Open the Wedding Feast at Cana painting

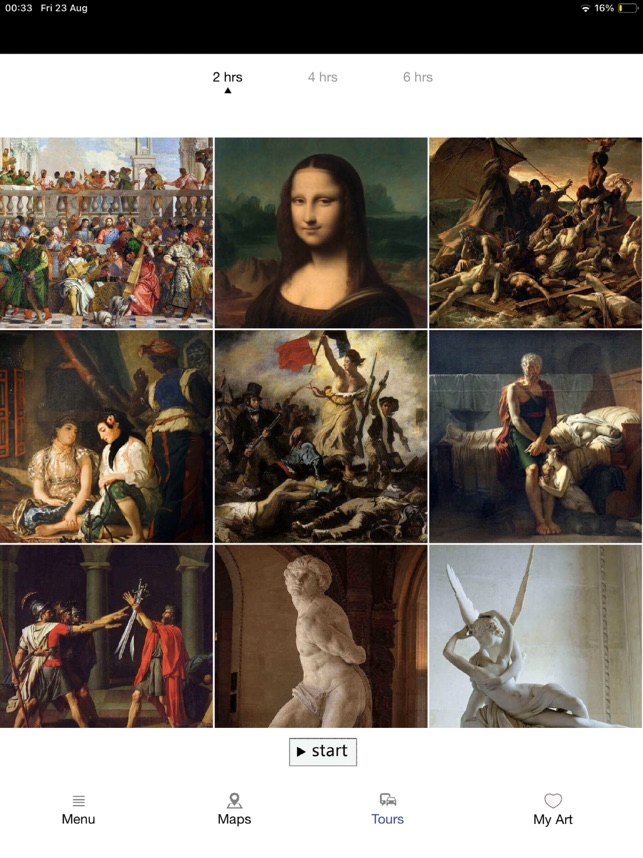(107, 232)
